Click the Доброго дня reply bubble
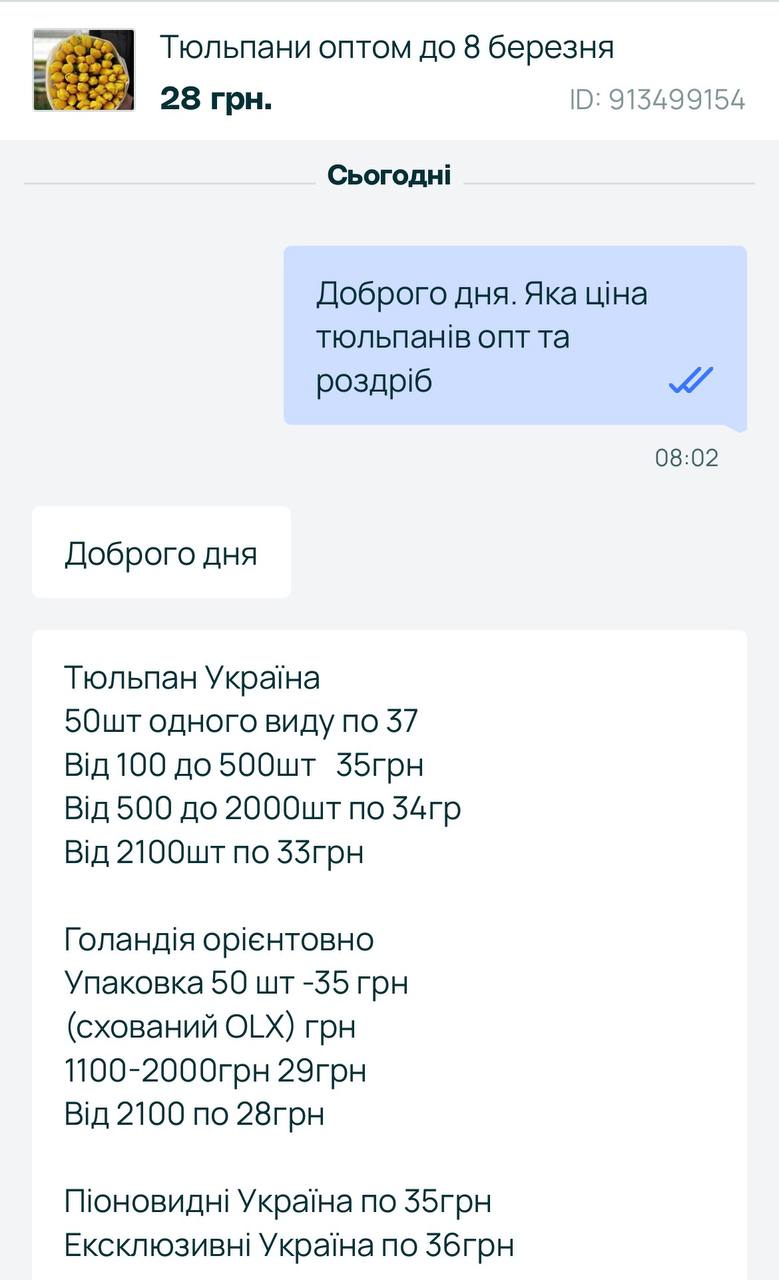This screenshot has height=1280, width=779. (161, 551)
